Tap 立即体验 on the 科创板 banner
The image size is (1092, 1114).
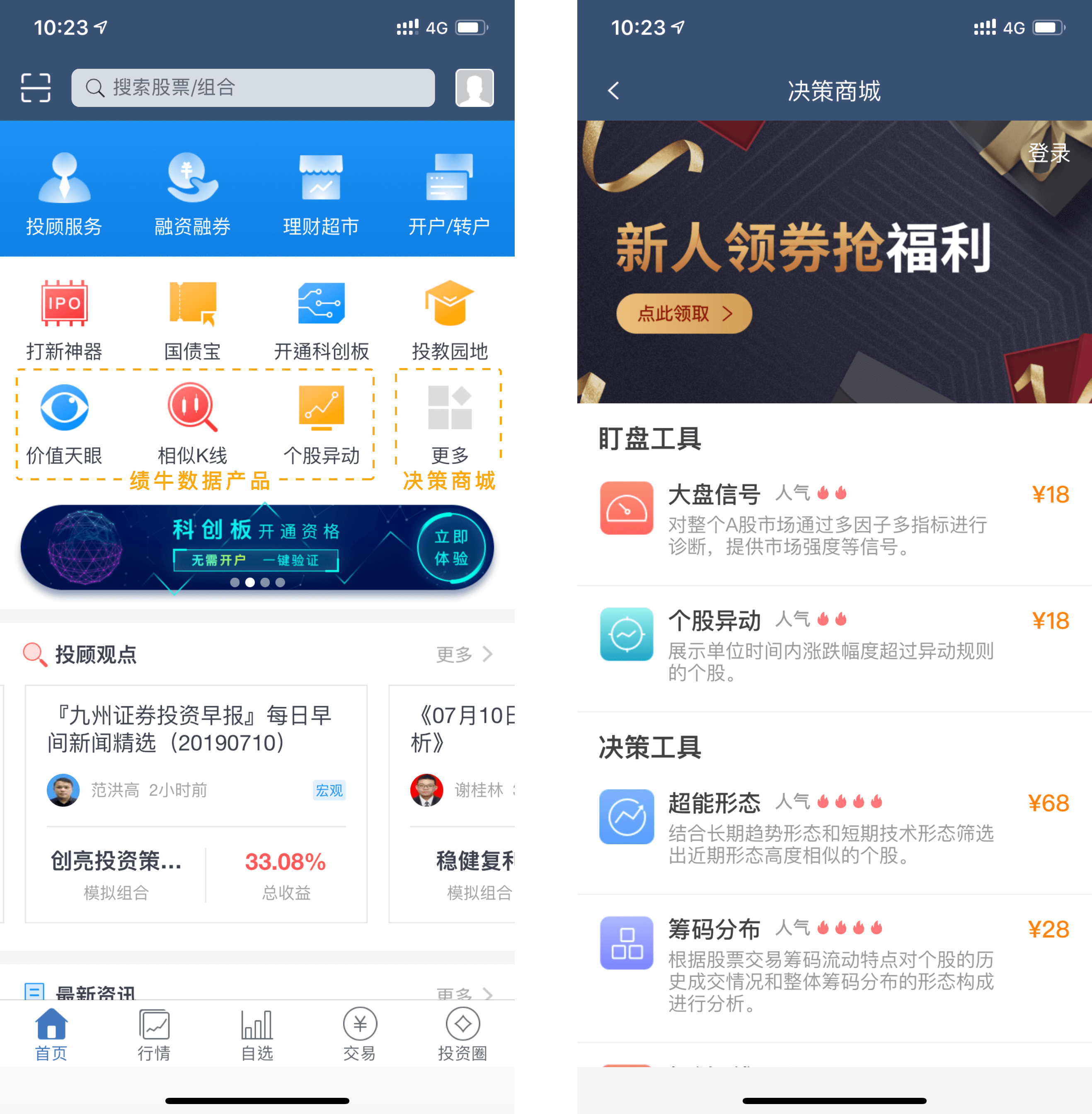click(x=451, y=548)
